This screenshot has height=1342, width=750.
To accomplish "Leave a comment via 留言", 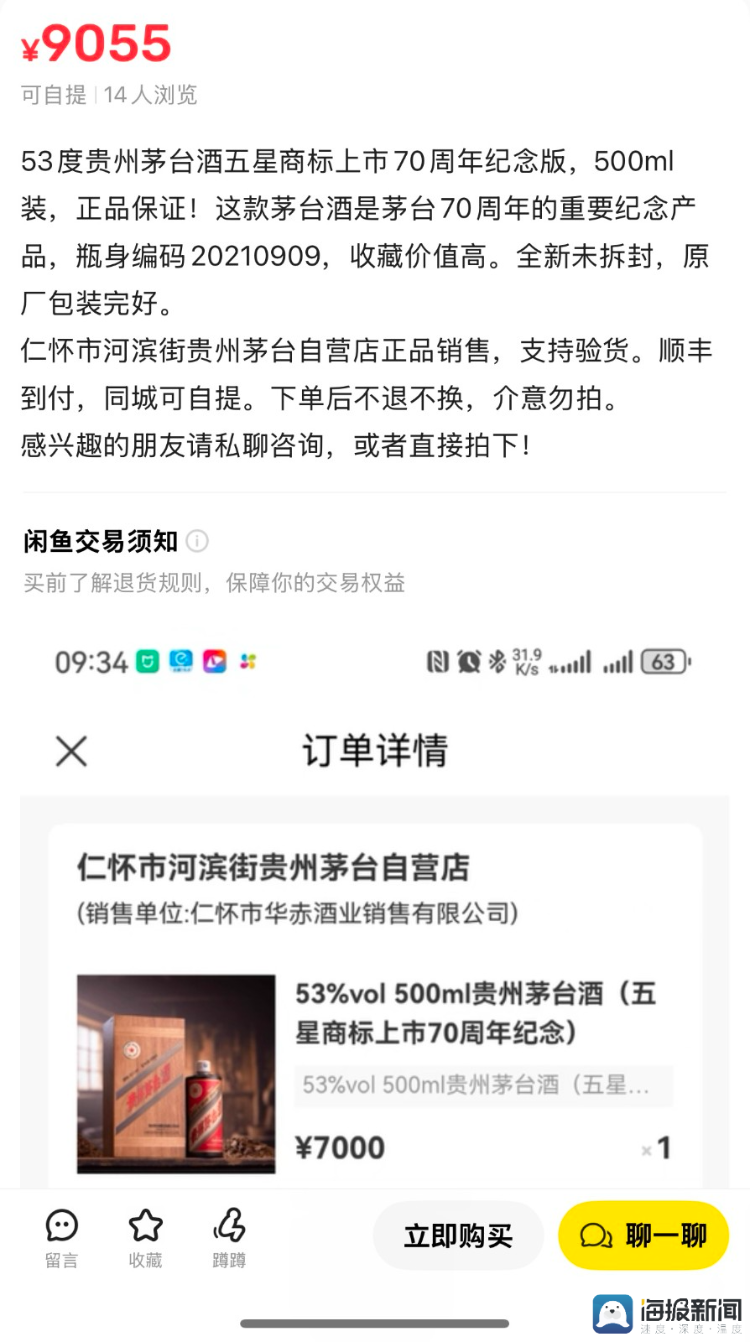I will click(x=62, y=1237).
